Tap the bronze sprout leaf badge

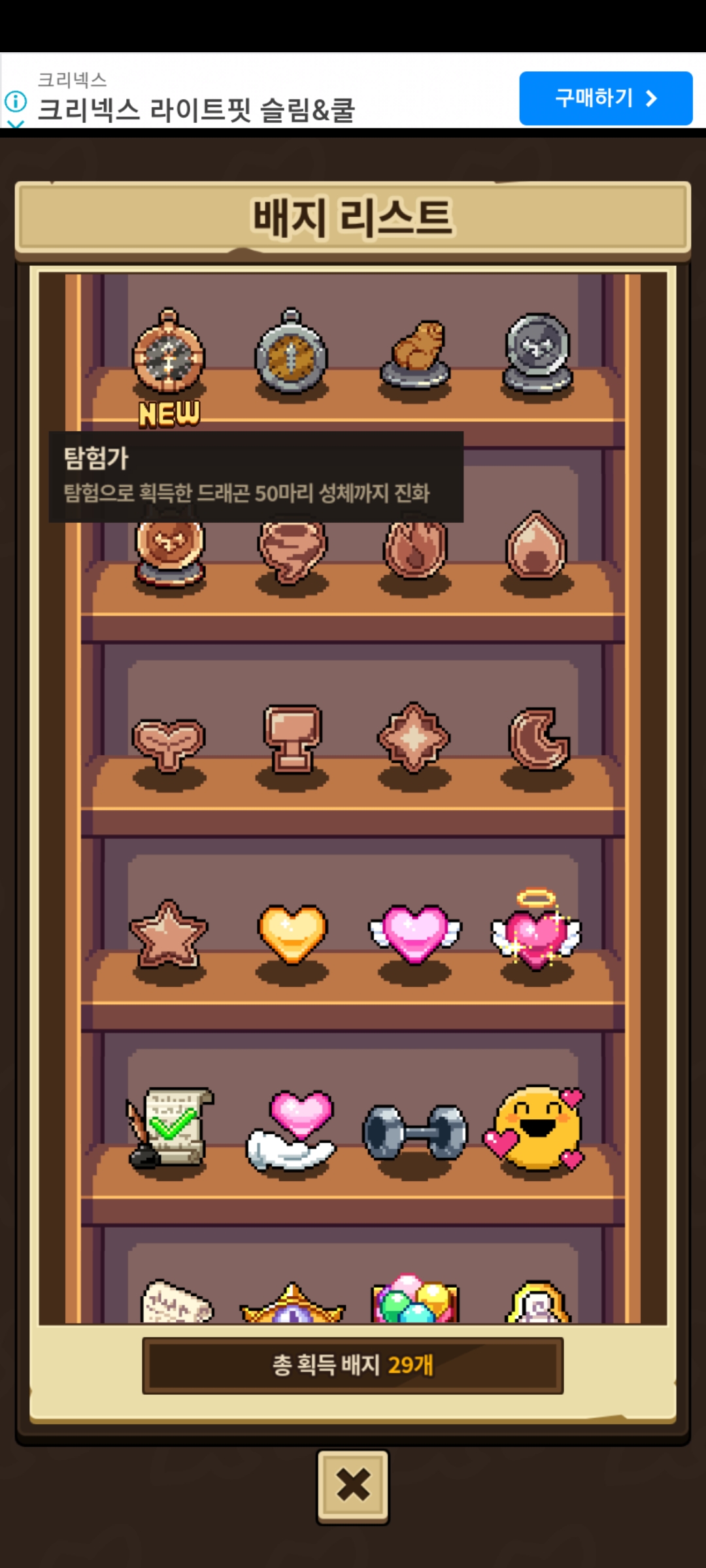[x=169, y=745]
